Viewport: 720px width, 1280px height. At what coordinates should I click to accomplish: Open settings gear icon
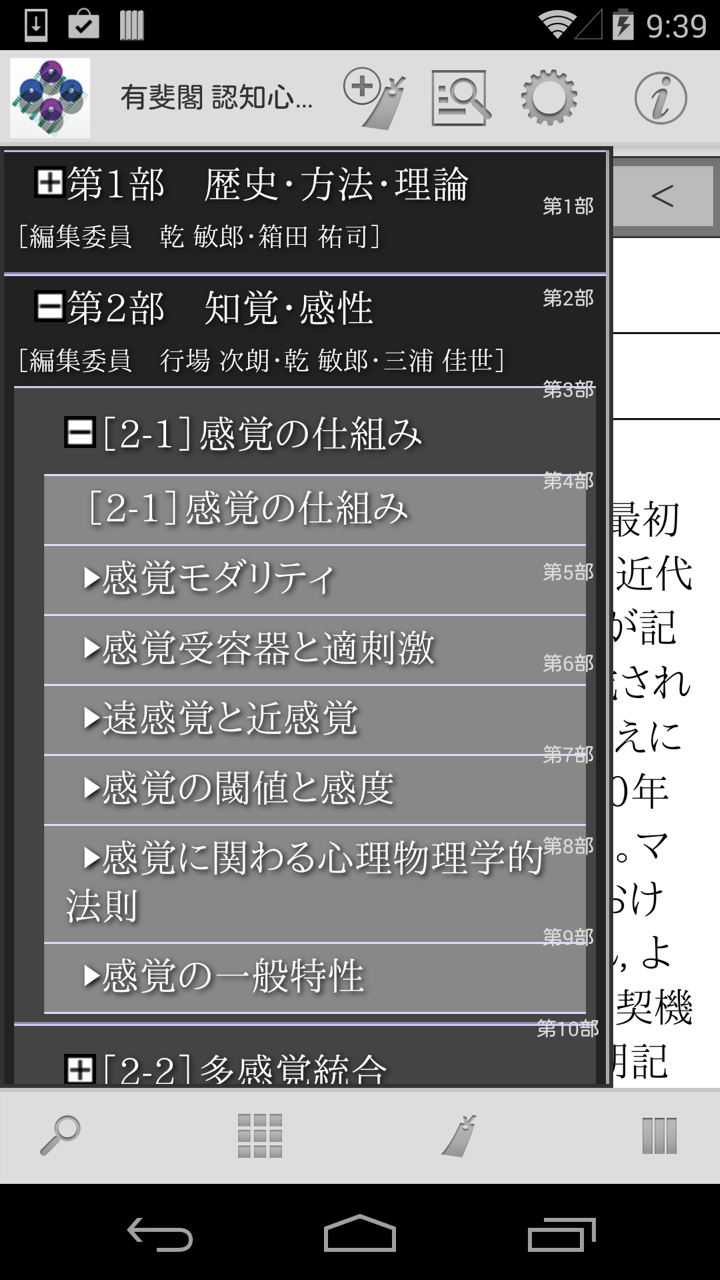549,98
